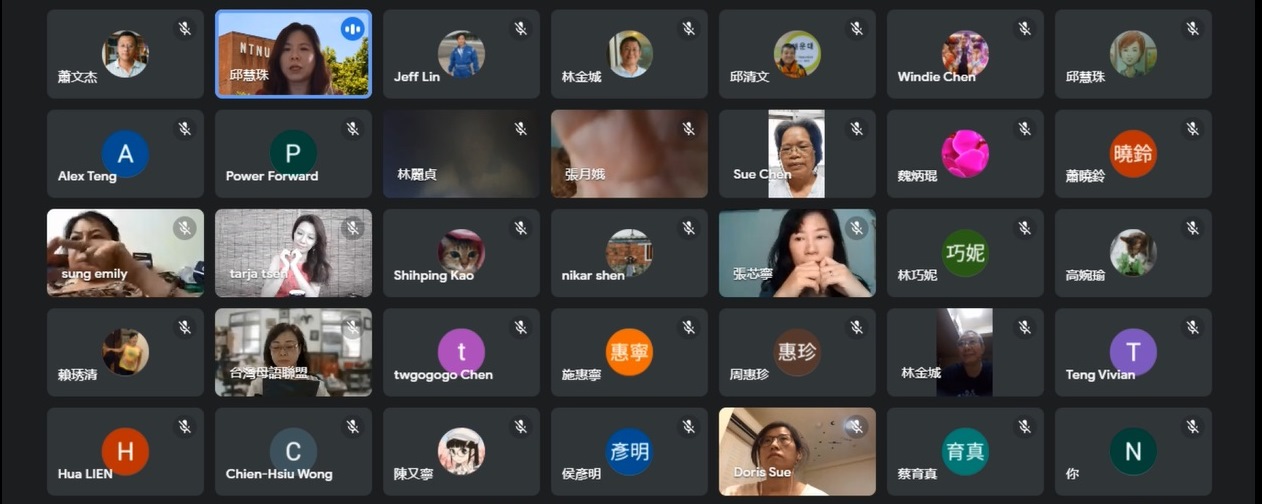
Task: Open Alex Teng's participant tile
Action: [125, 153]
